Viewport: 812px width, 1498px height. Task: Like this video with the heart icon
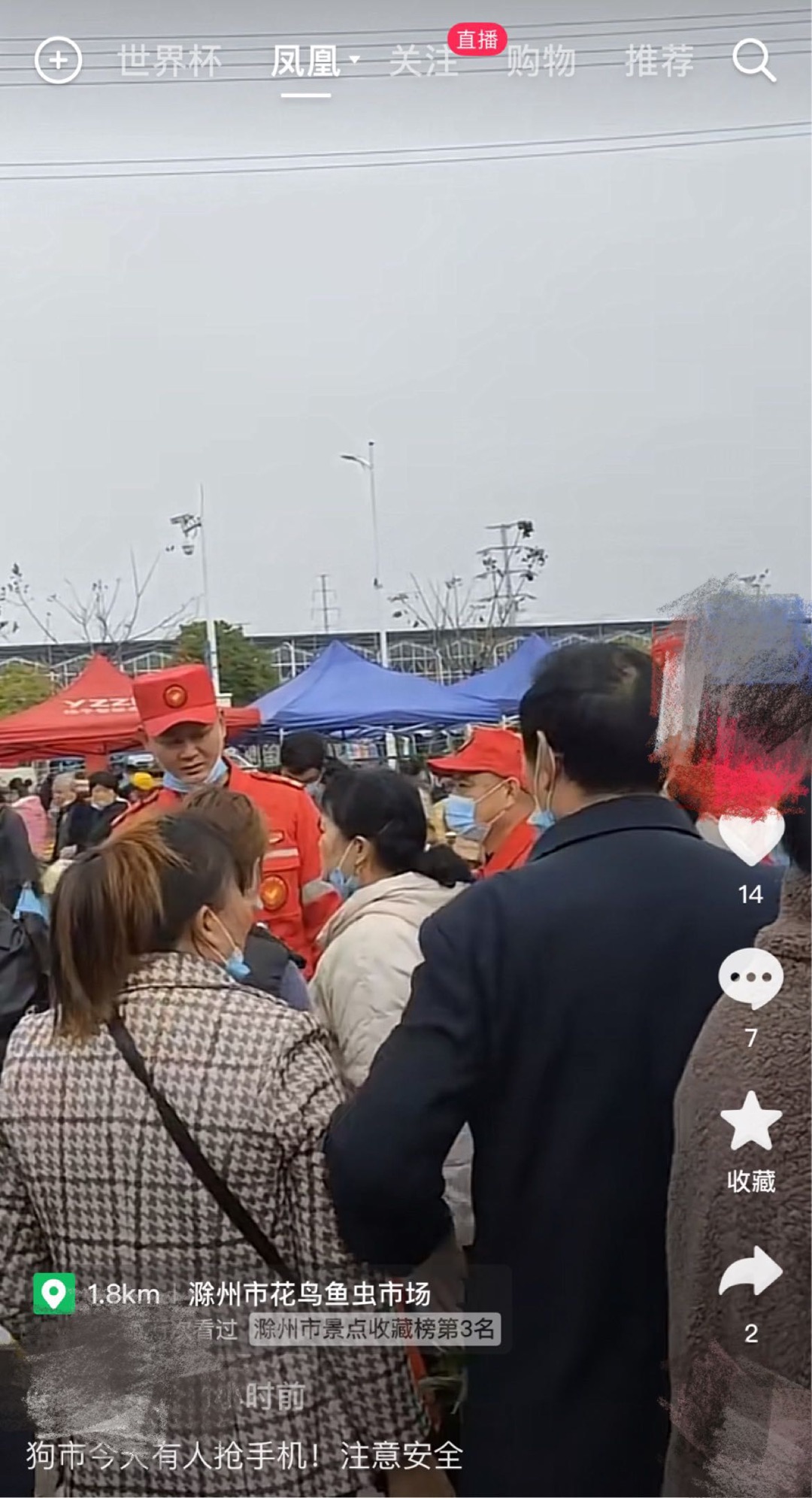pyautogui.click(x=750, y=837)
